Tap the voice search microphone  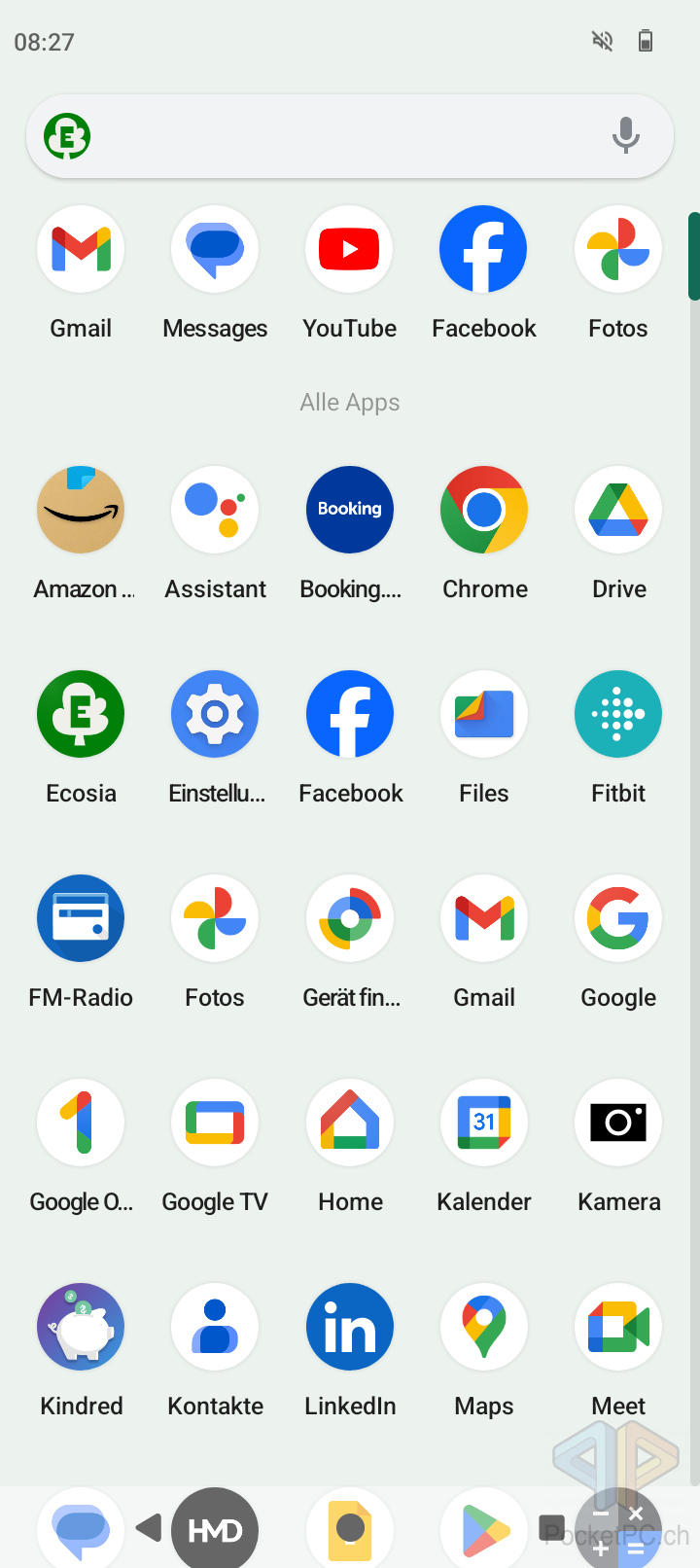[626, 135]
